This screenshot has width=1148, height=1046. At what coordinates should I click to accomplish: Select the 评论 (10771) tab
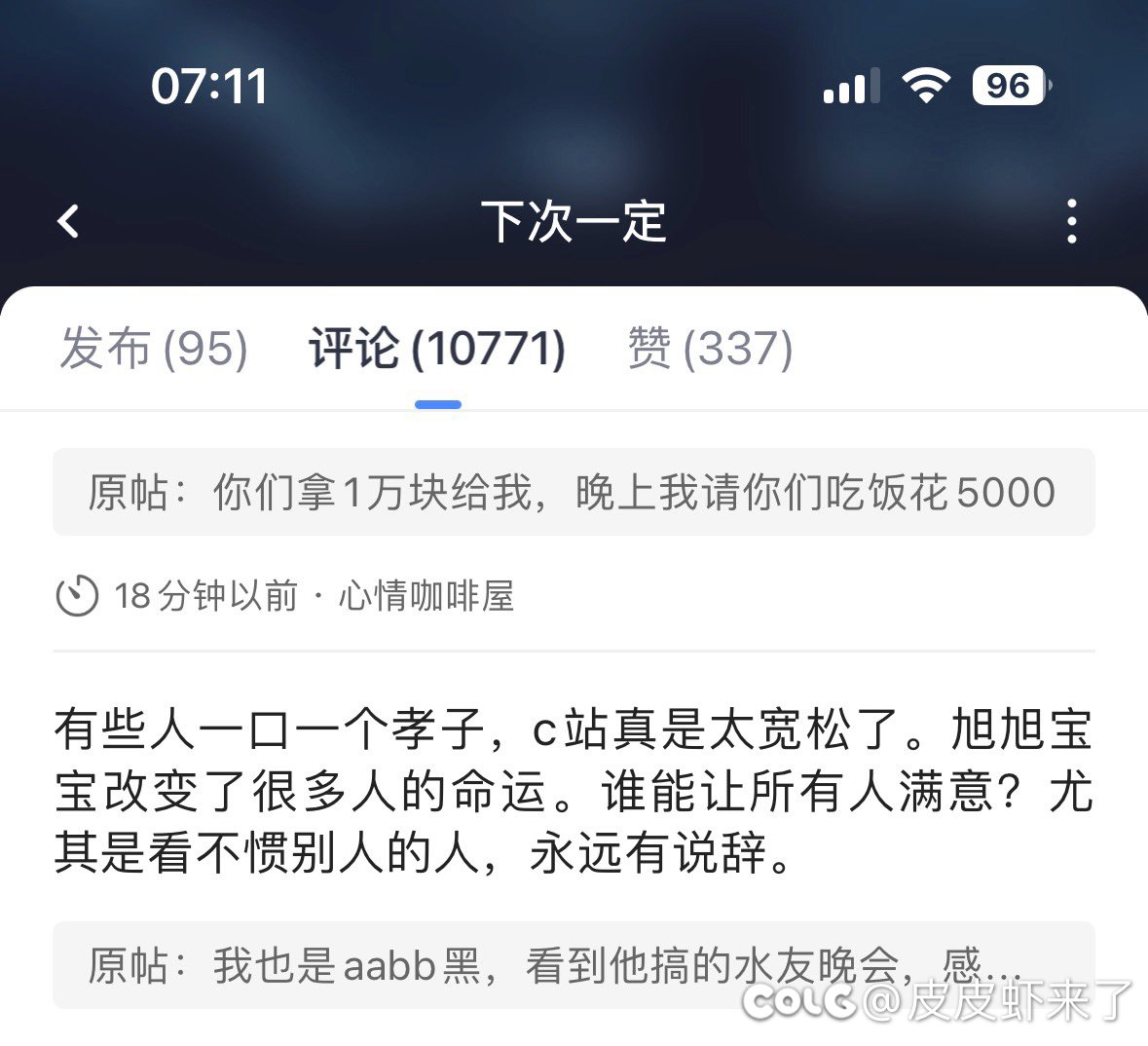point(437,349)
